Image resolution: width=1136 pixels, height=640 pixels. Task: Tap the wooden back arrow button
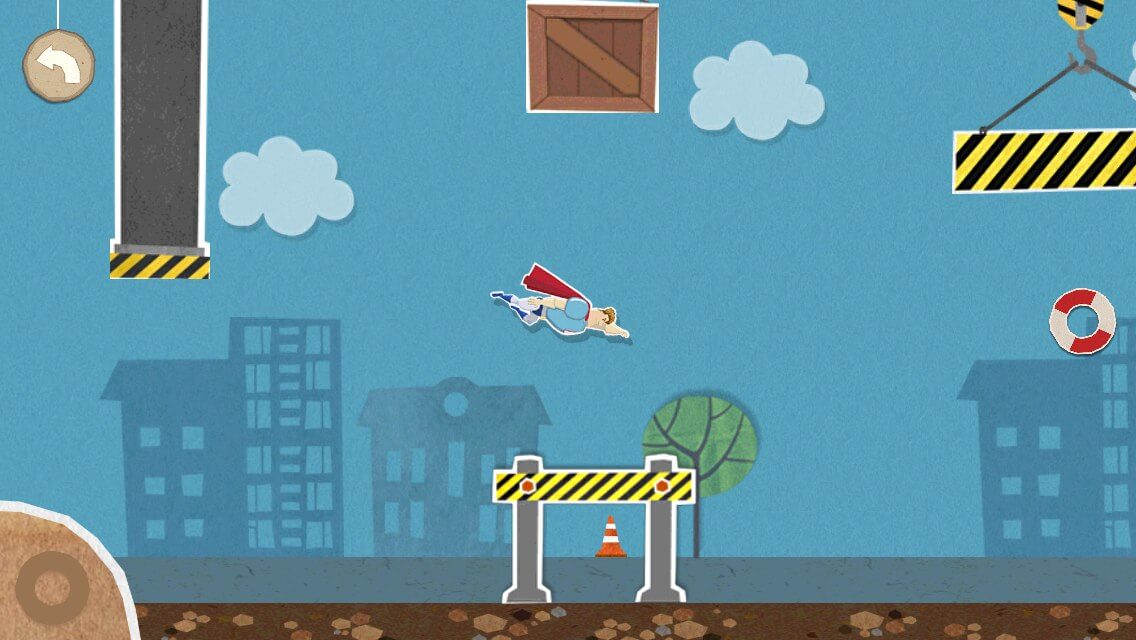(x=58, y=66)
